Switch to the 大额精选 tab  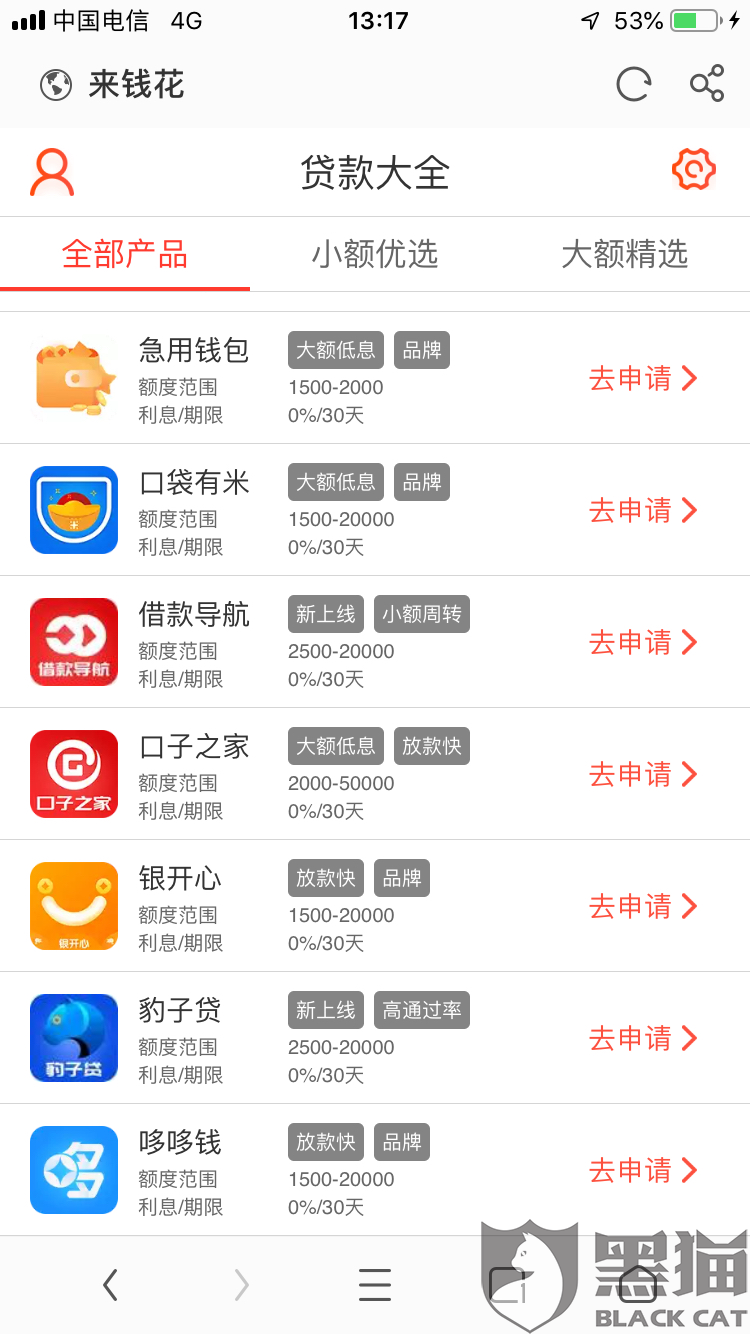point(625,254)
